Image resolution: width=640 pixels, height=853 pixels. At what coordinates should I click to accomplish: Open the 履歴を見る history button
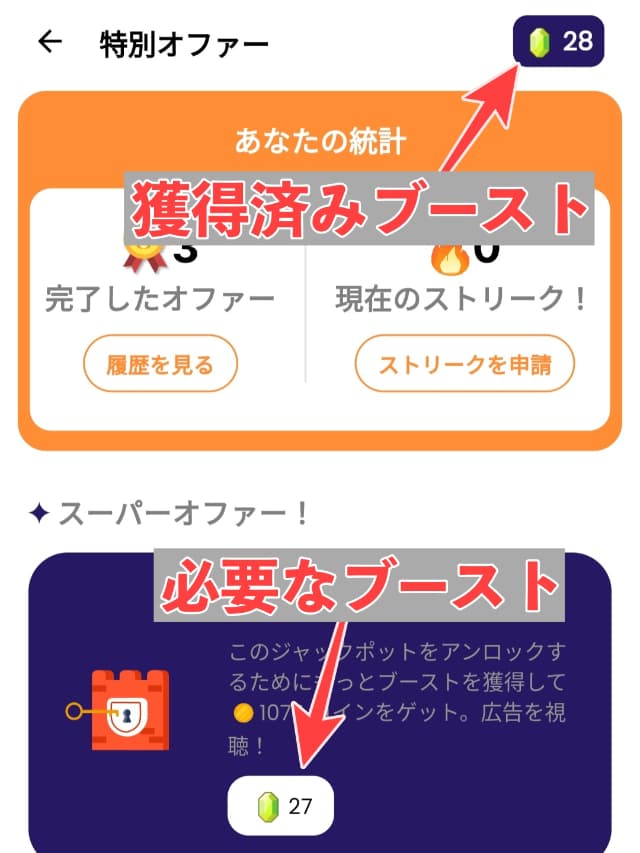[x=160, y=364]
